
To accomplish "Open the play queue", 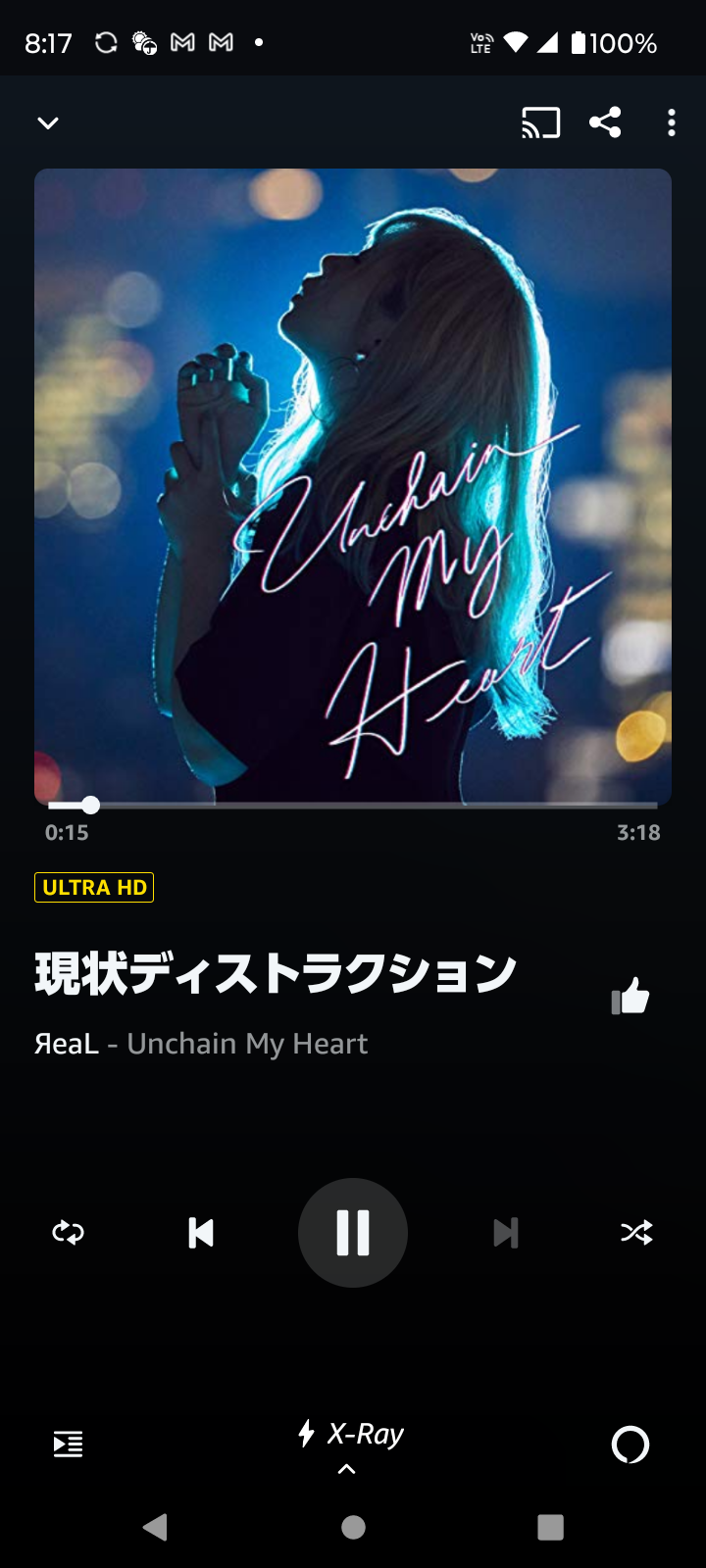I will [x=67, y=1445].
